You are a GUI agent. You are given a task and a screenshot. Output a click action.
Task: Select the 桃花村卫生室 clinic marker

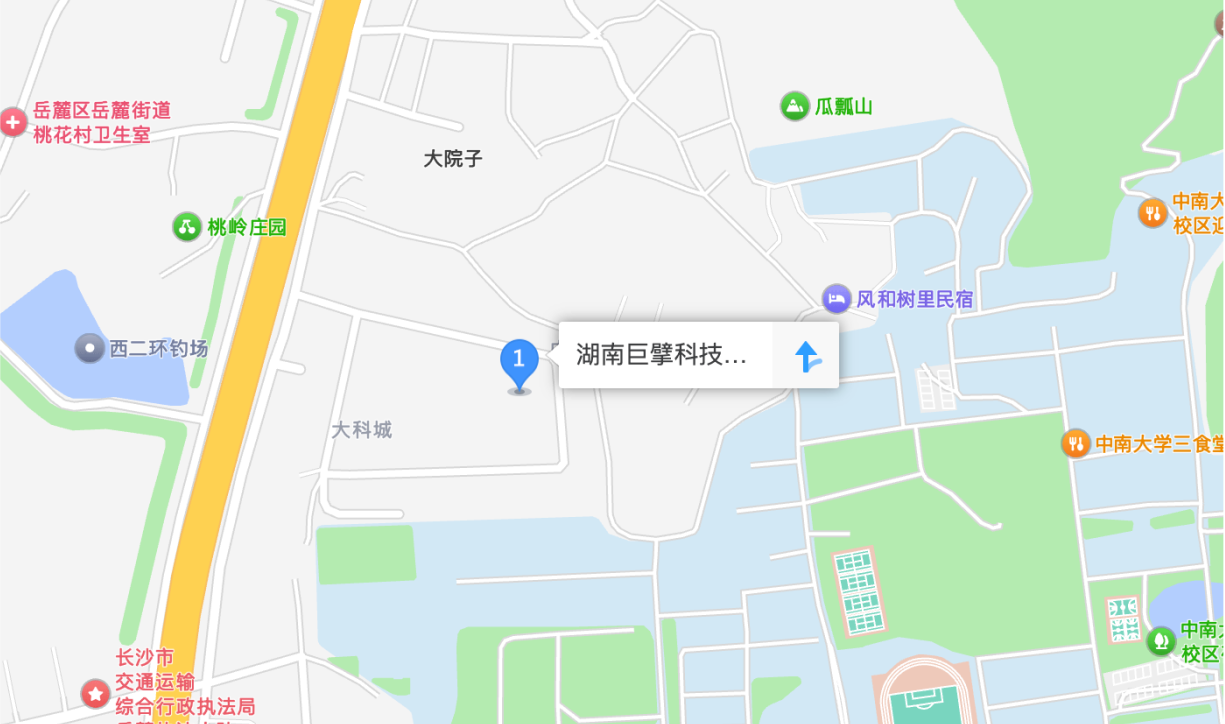pos(12,122)
